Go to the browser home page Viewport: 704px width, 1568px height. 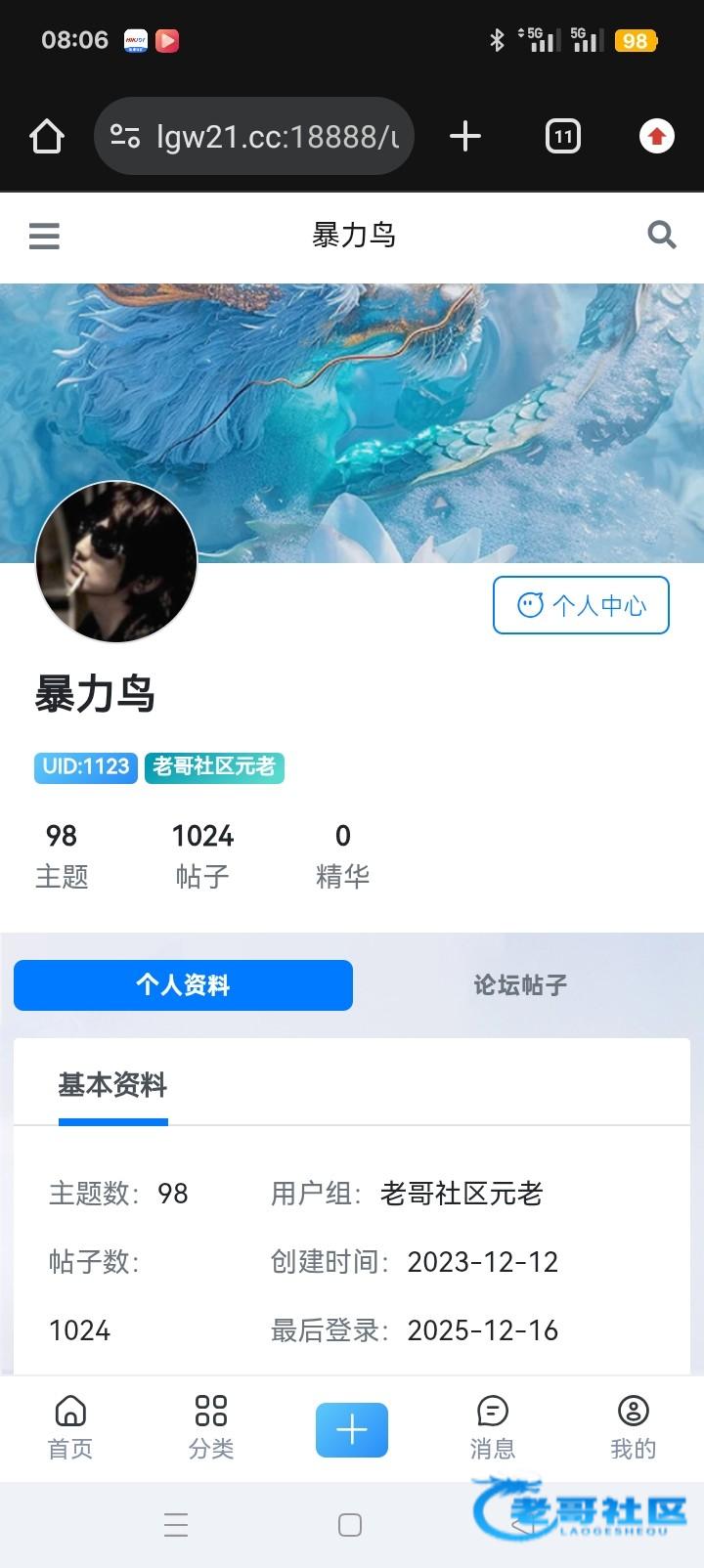click(x=47, y=136)
